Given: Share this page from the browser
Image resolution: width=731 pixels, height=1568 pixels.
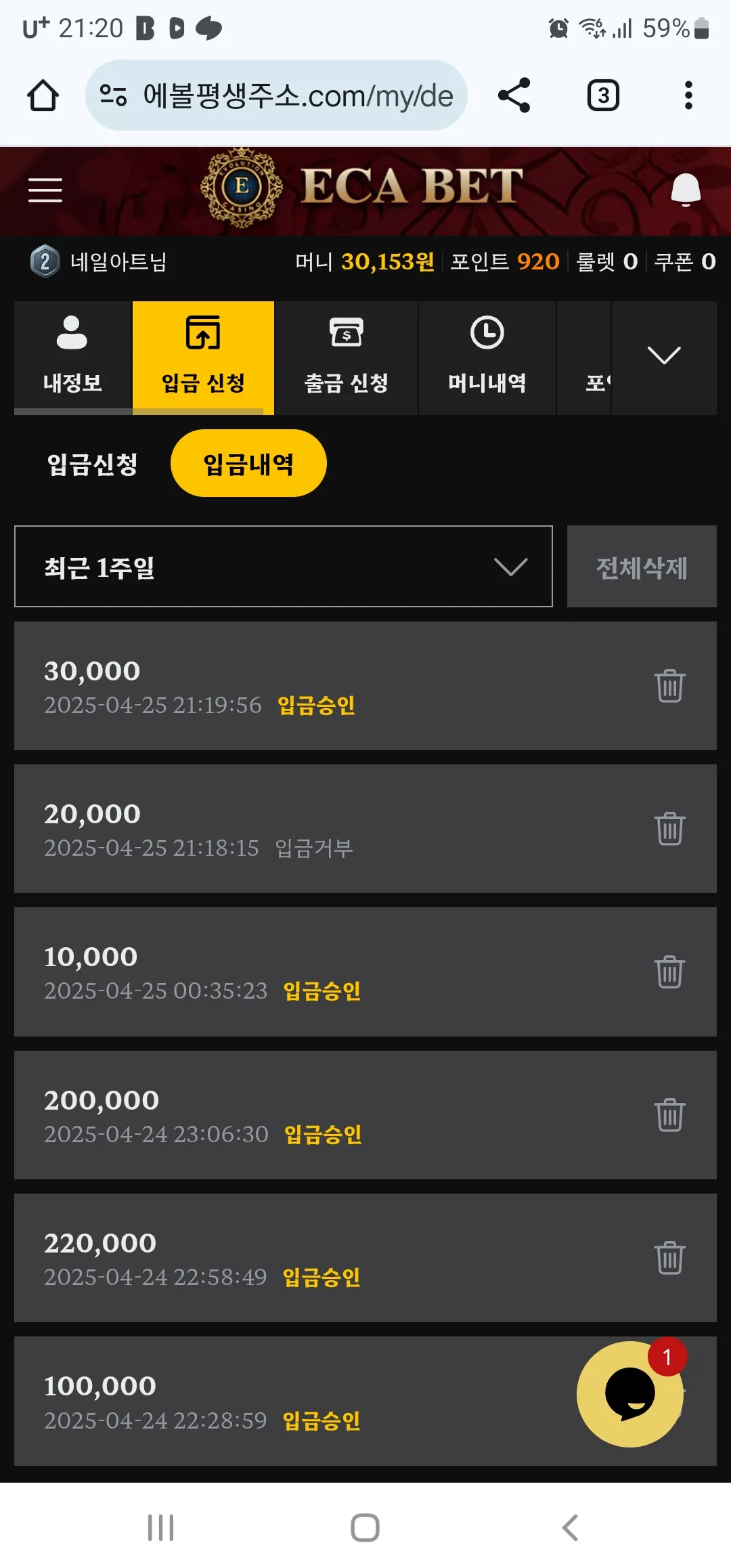Looking at the screenshot, I should tap(514, 95).
